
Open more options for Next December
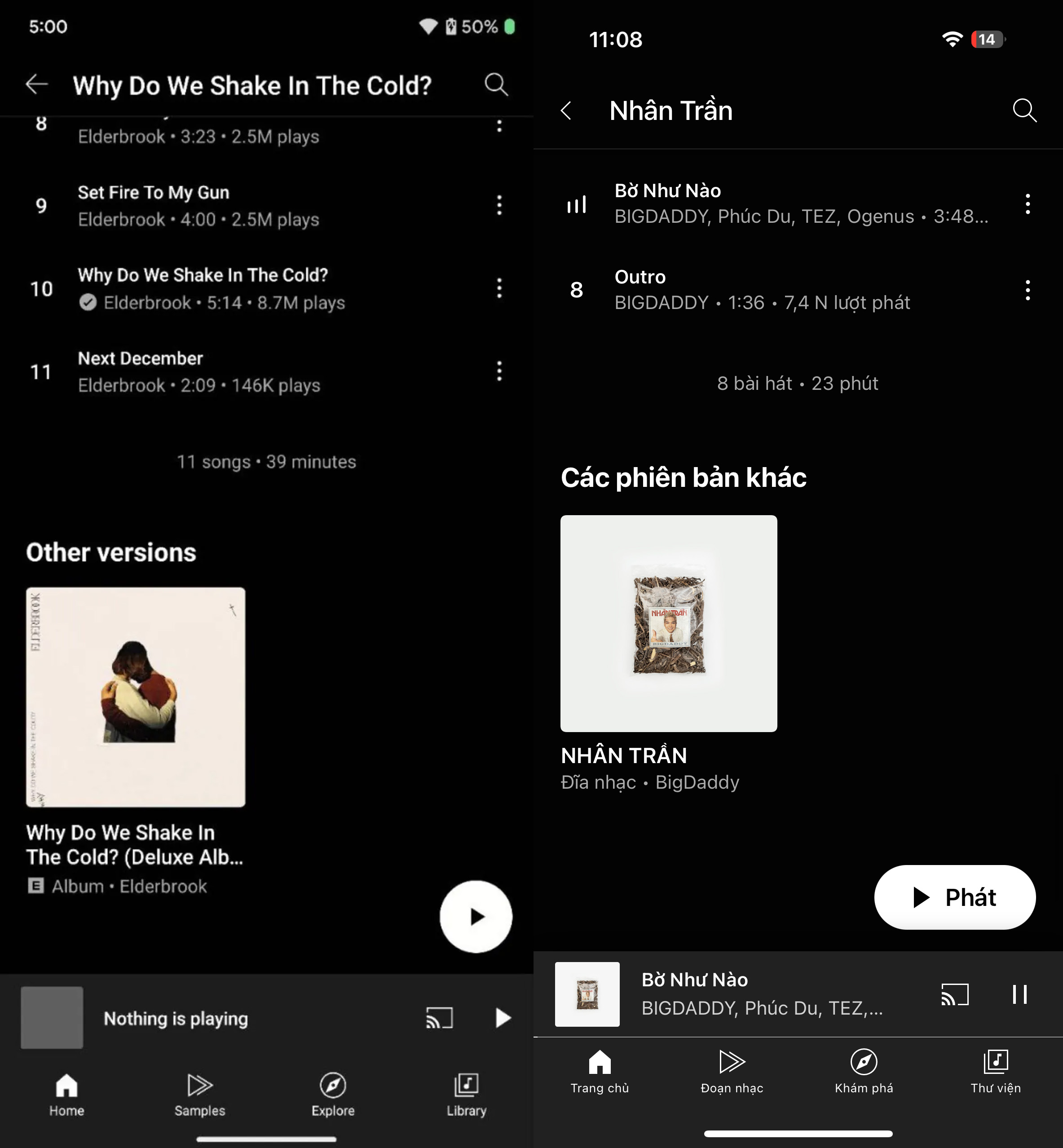click(498, 371)
